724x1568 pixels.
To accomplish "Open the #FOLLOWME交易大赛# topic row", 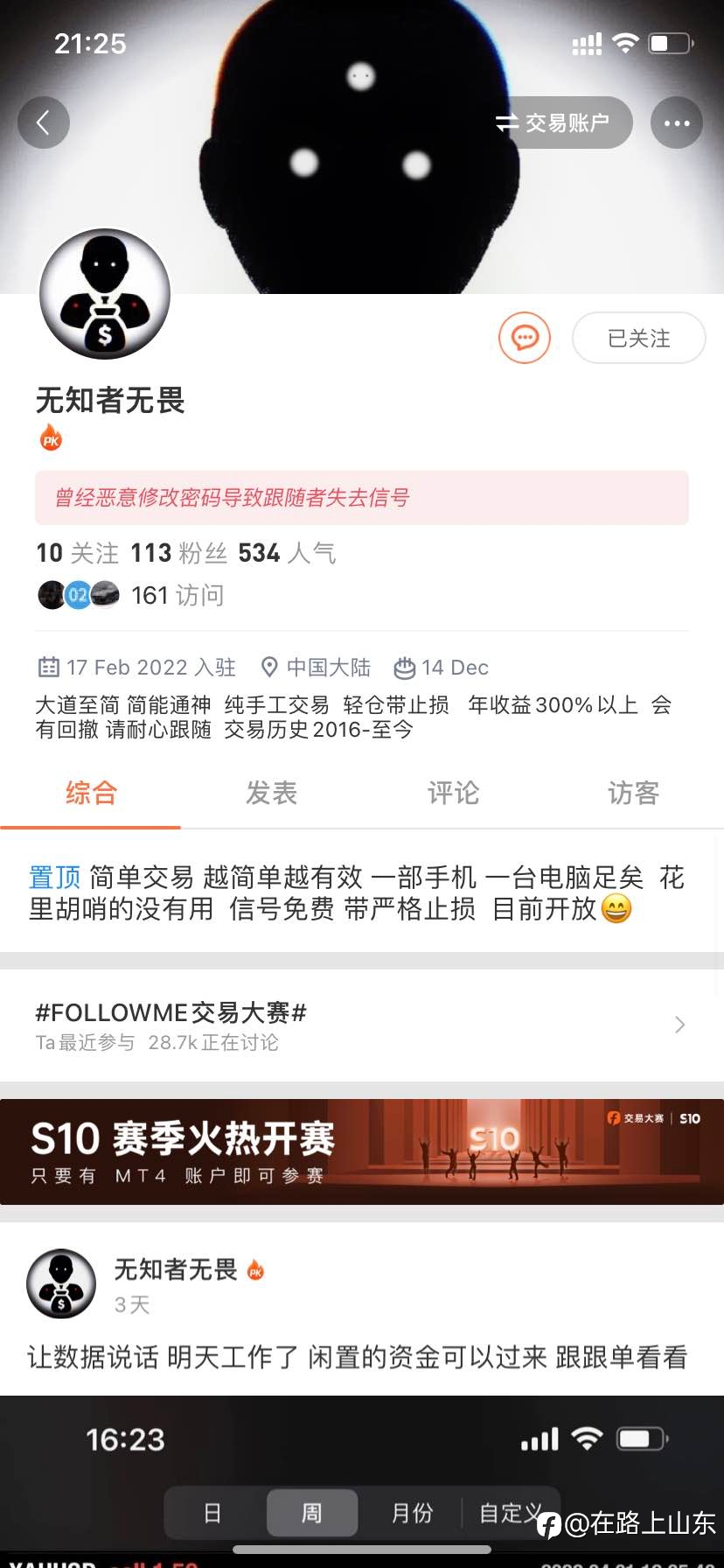I will 362,1025.
